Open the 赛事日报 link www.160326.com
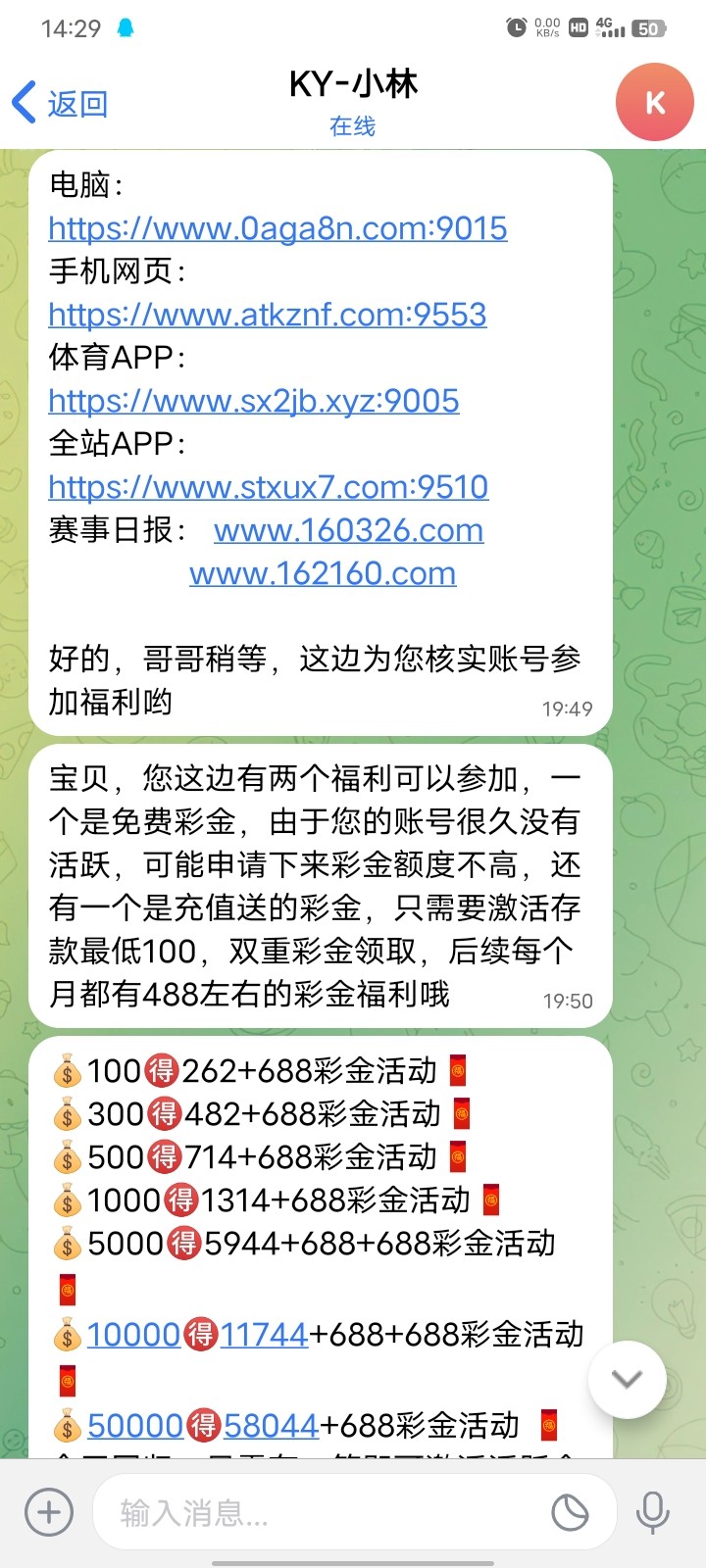 pyautogui.click(x=350, y=529)
